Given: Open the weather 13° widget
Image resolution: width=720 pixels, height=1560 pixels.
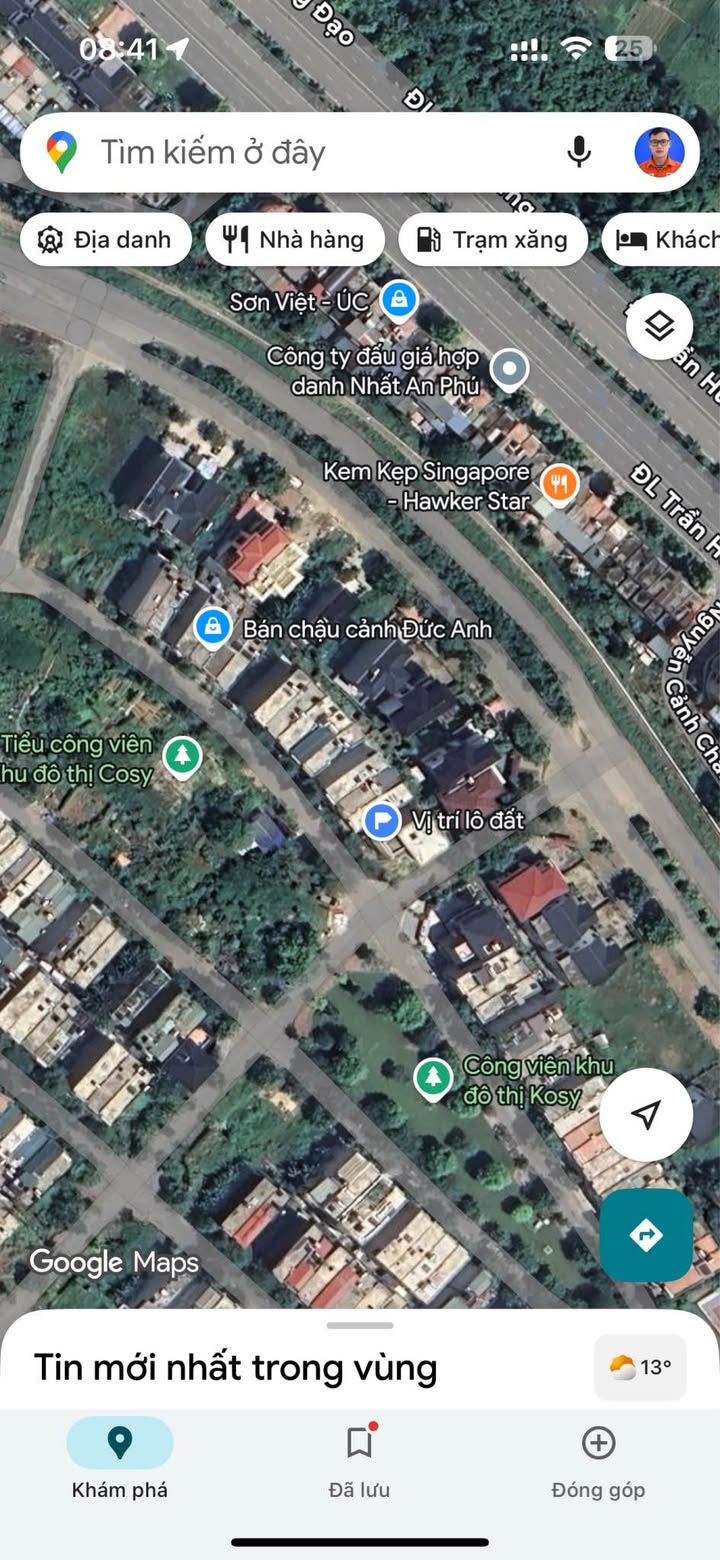Looking at the screenshot, I should point(640,1367).
